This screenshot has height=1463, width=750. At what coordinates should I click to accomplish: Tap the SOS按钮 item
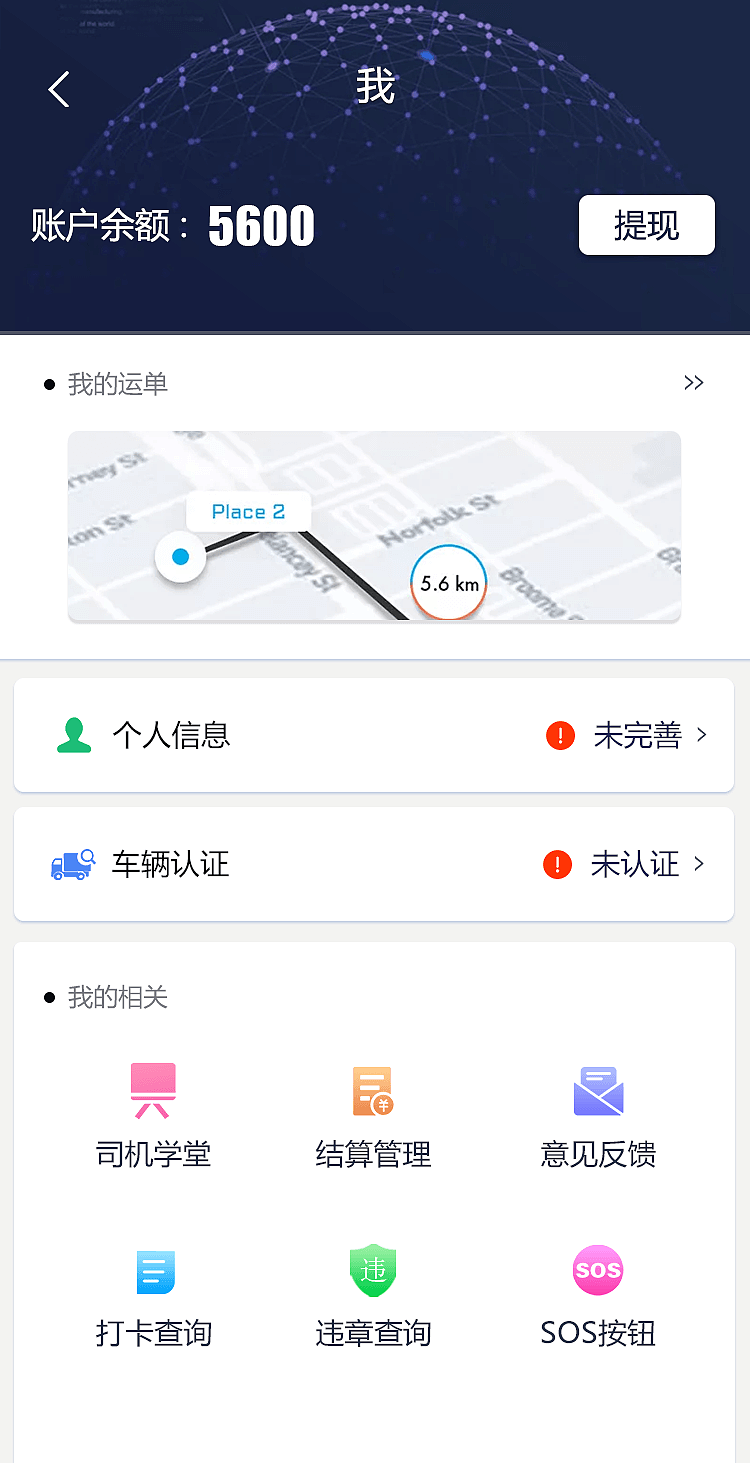(598, 1296)
